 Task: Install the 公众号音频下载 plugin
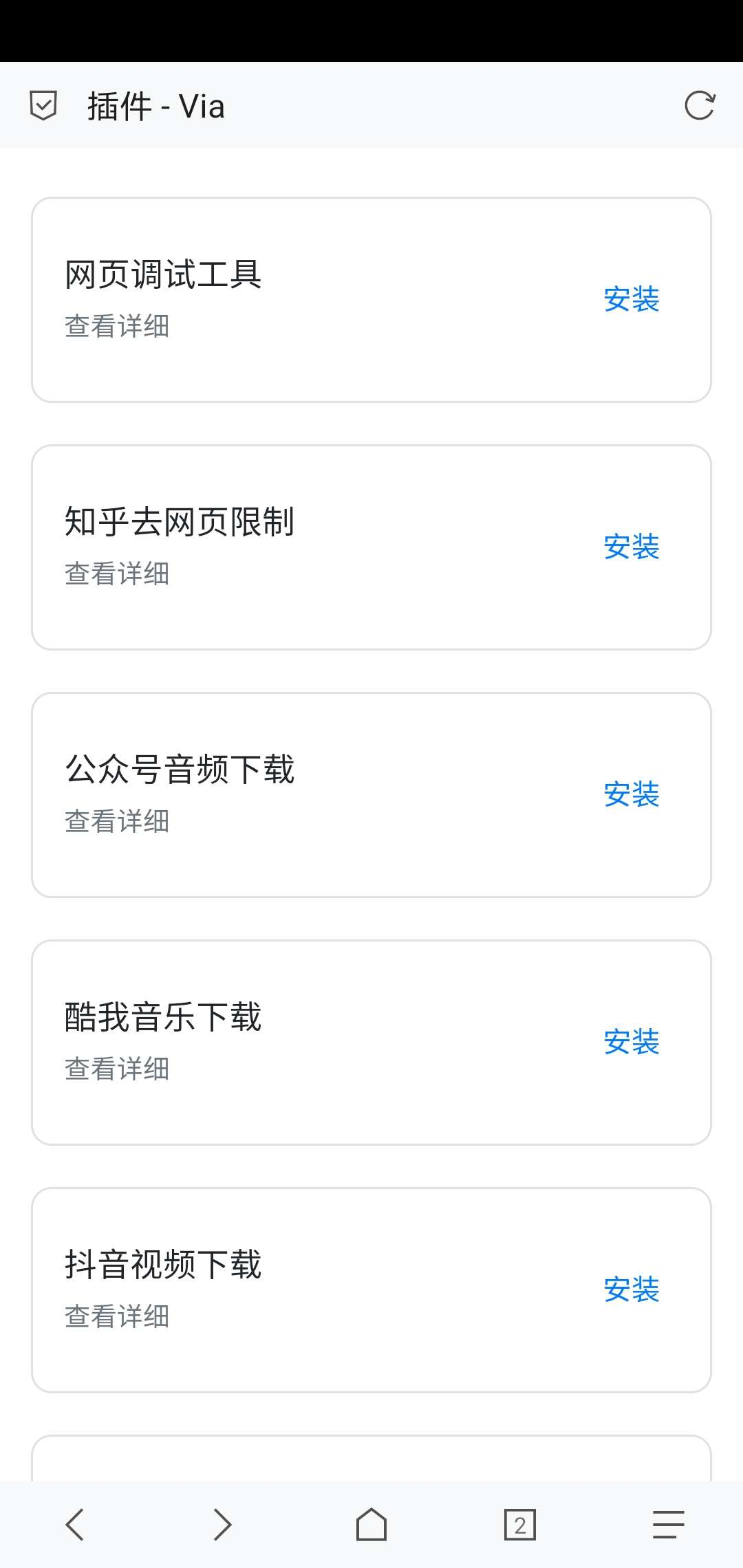tap(632, 795)
